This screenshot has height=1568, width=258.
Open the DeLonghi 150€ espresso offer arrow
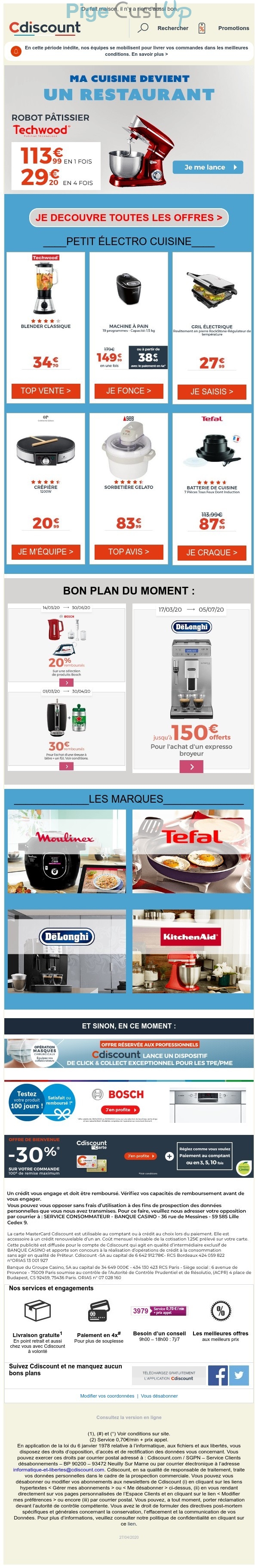191,766
